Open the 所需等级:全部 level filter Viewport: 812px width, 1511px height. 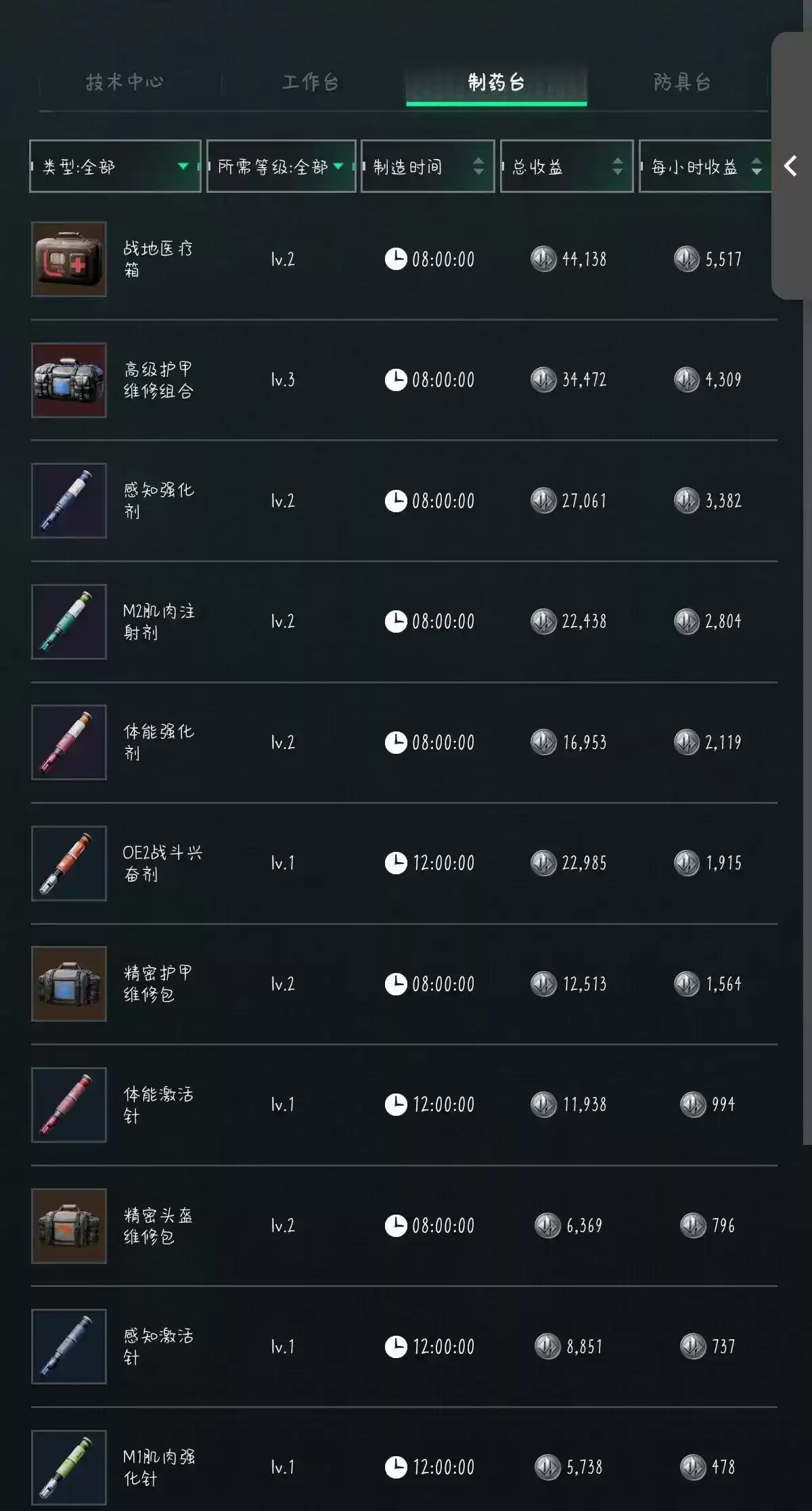tap(281, 166)
